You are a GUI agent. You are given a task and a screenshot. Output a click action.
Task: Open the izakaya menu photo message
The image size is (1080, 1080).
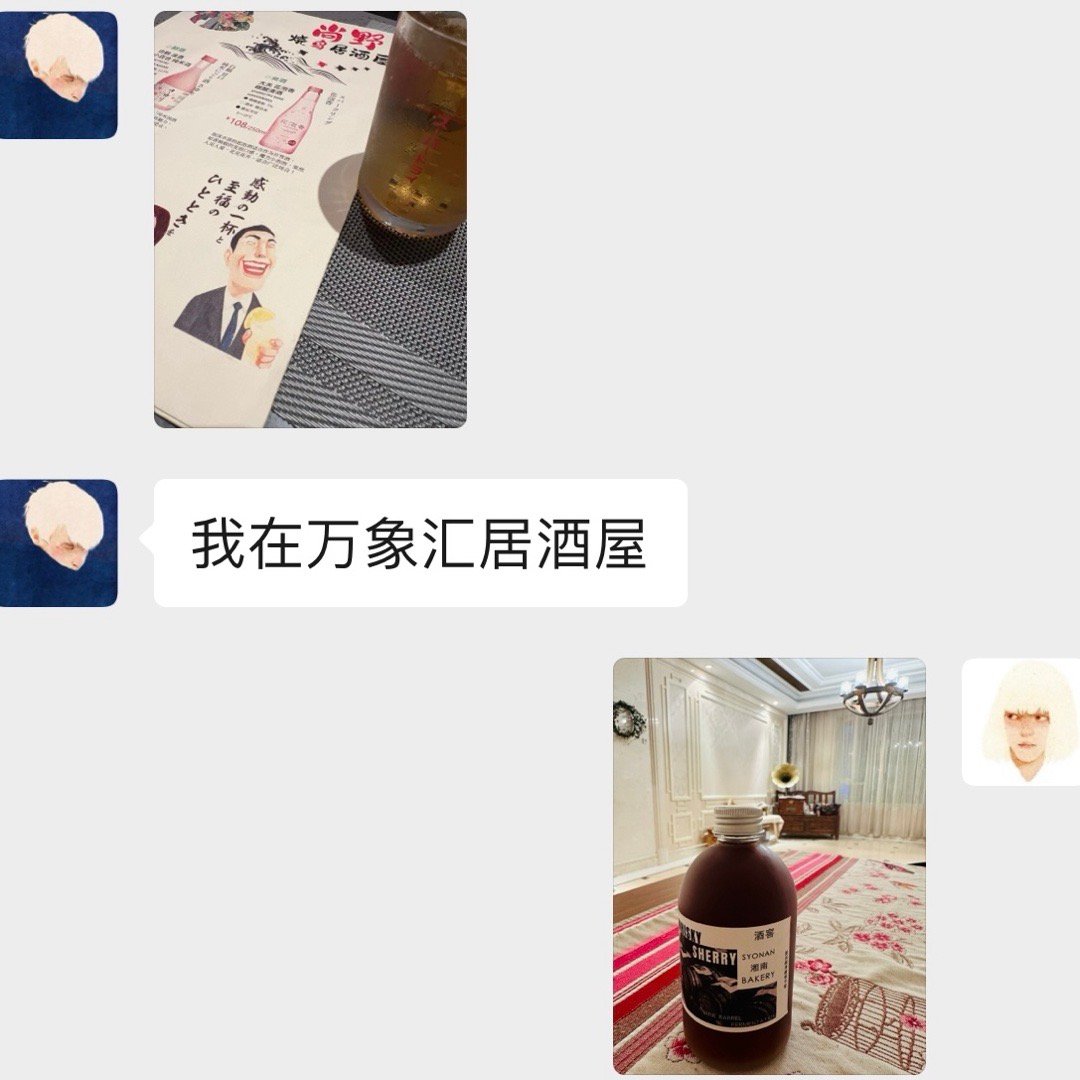(310, 220)
